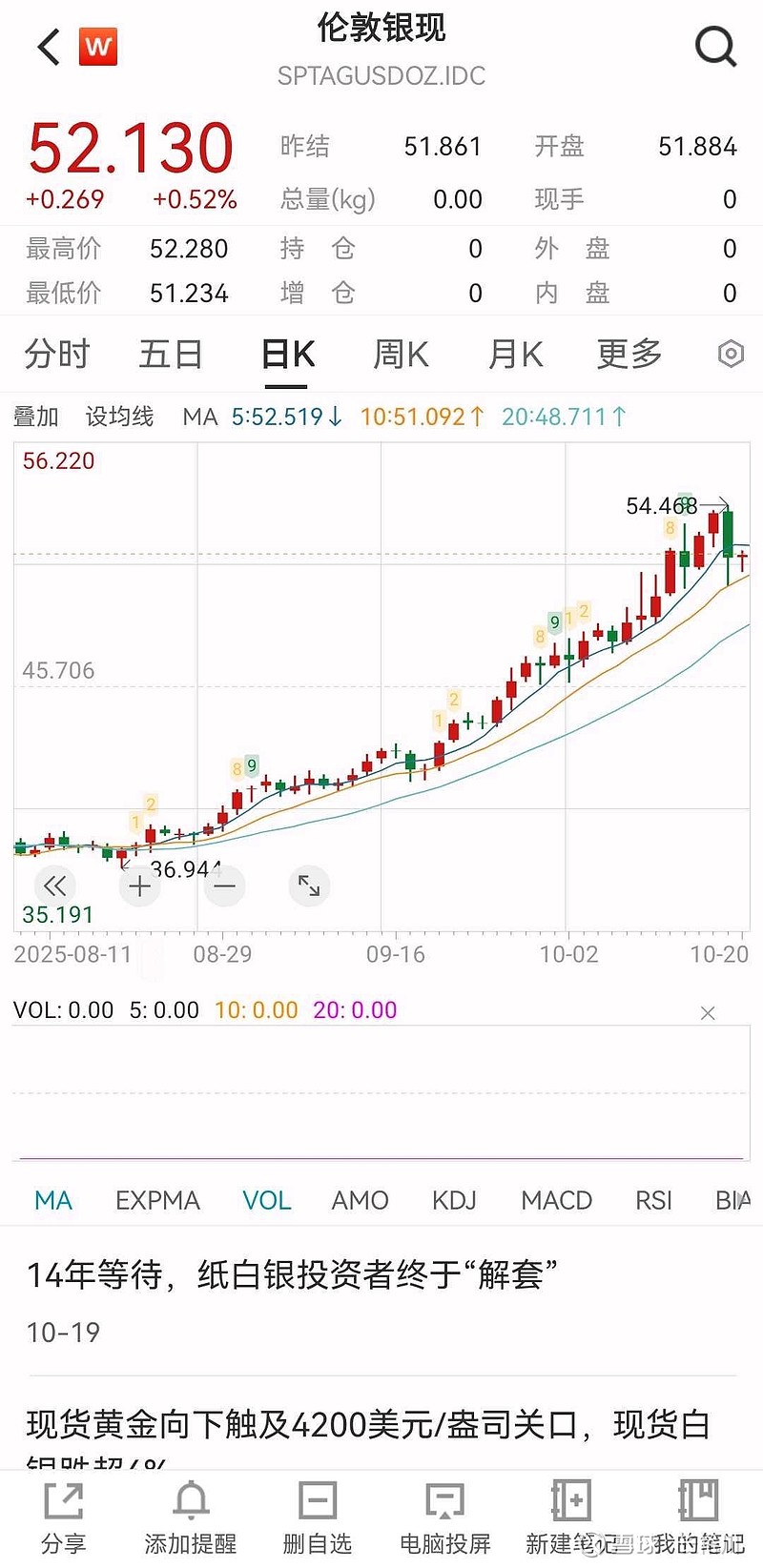Viewport: 763px width, 1568px height.
Task: Tap 叠加 to overlay another symbol
Action: tap(36, 417)
